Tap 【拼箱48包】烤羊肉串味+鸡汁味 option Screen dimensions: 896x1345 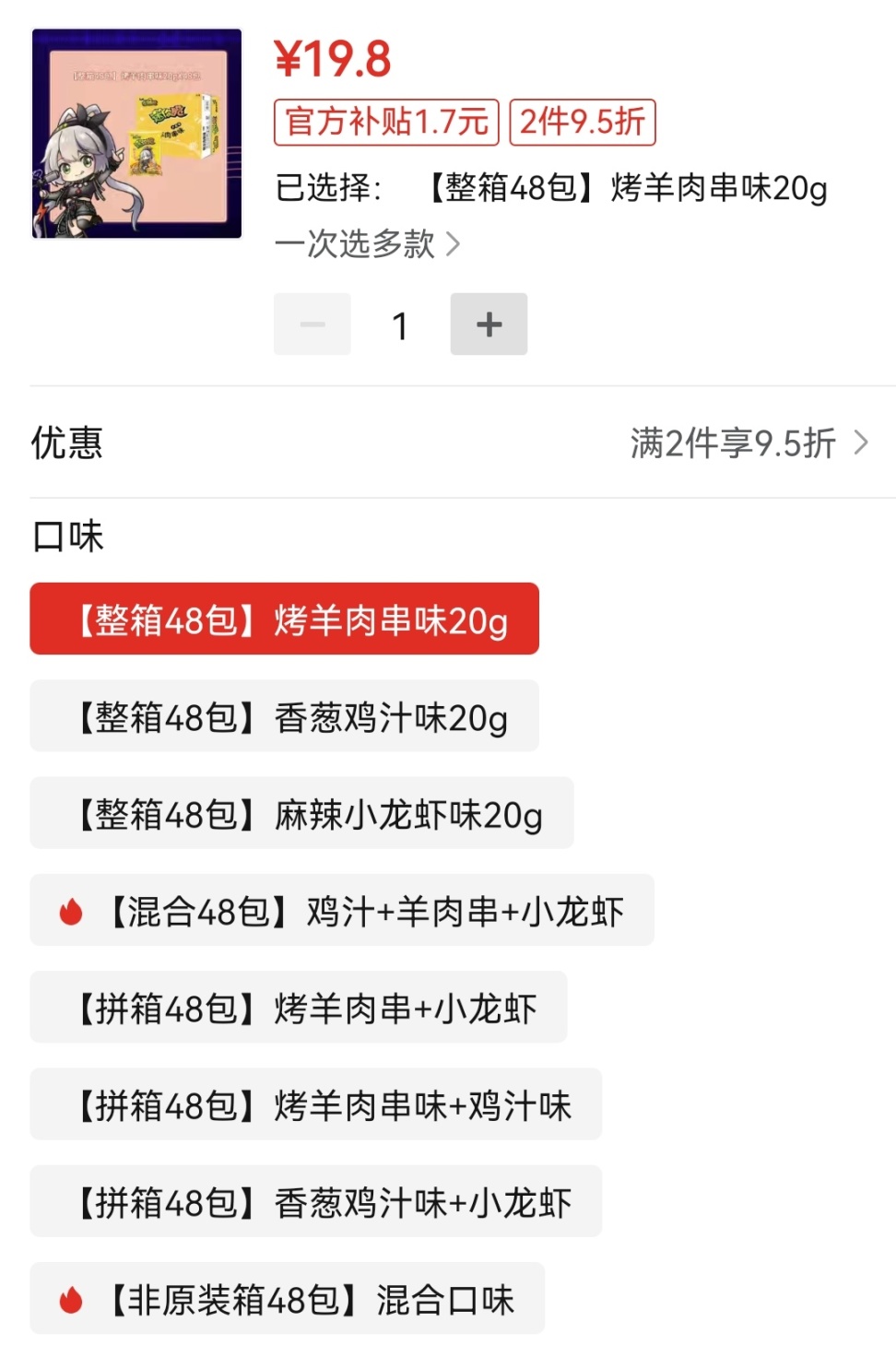[315, 1104]
